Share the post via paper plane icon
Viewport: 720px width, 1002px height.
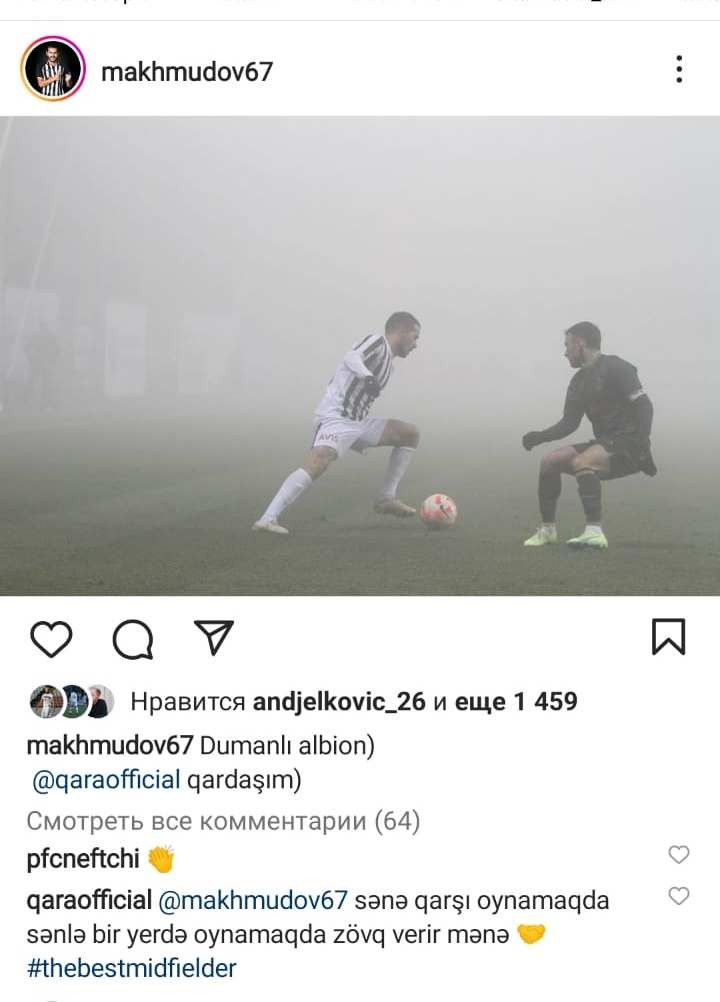(x=213, y=637)
